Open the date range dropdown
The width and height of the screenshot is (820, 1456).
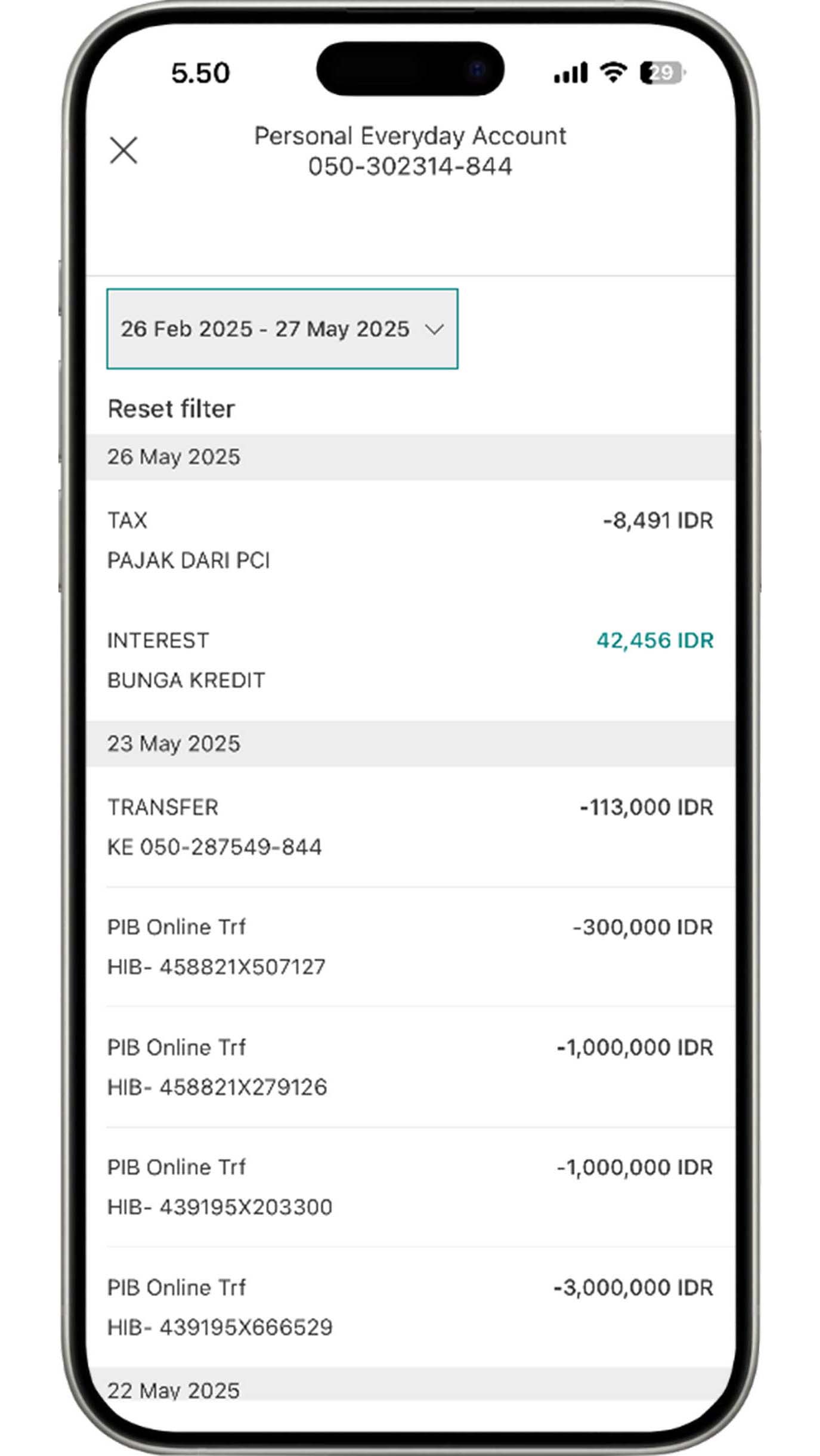point(282,329)
